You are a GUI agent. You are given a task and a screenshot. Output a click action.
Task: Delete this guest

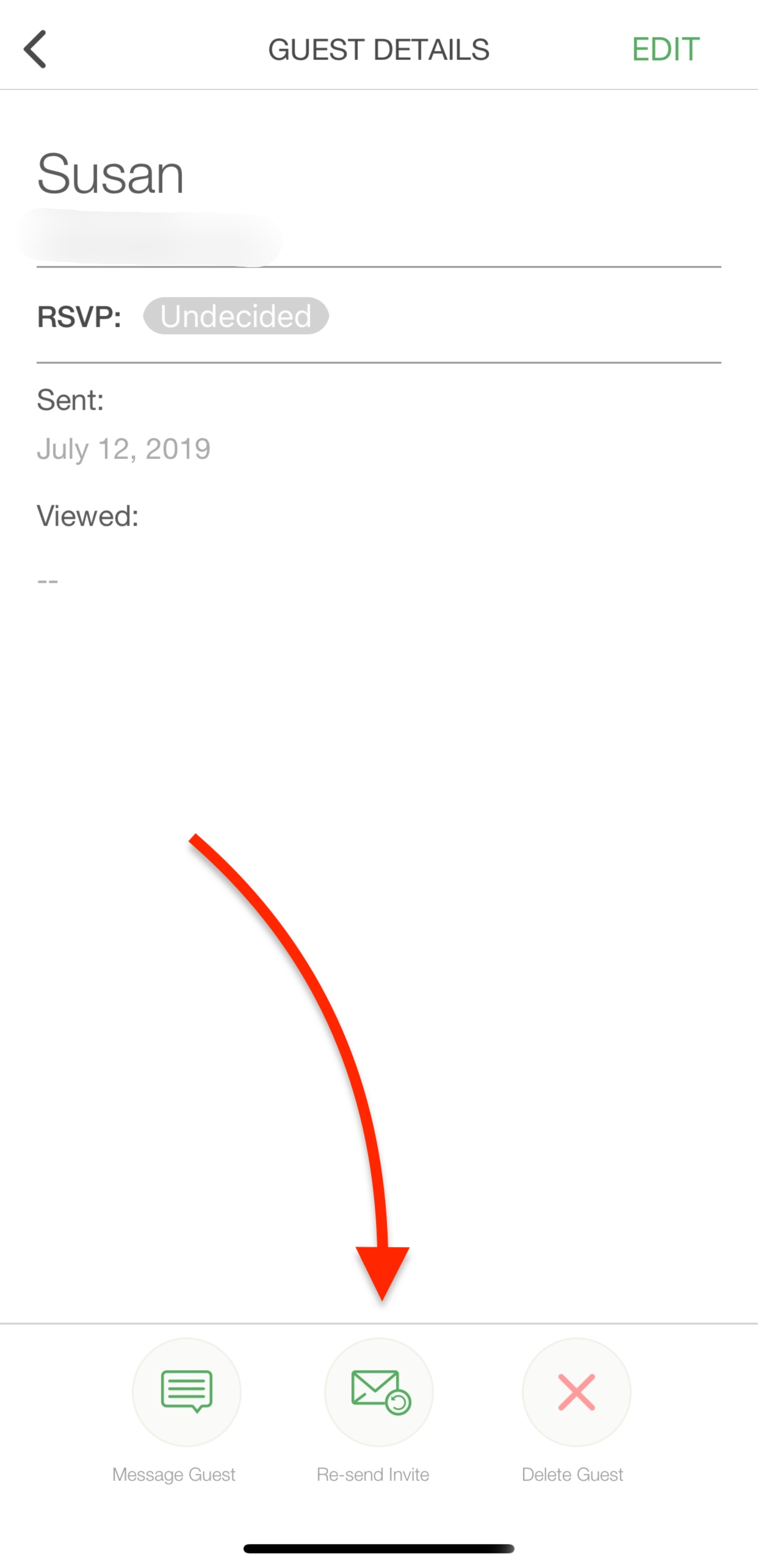(x=576, y=1392)
